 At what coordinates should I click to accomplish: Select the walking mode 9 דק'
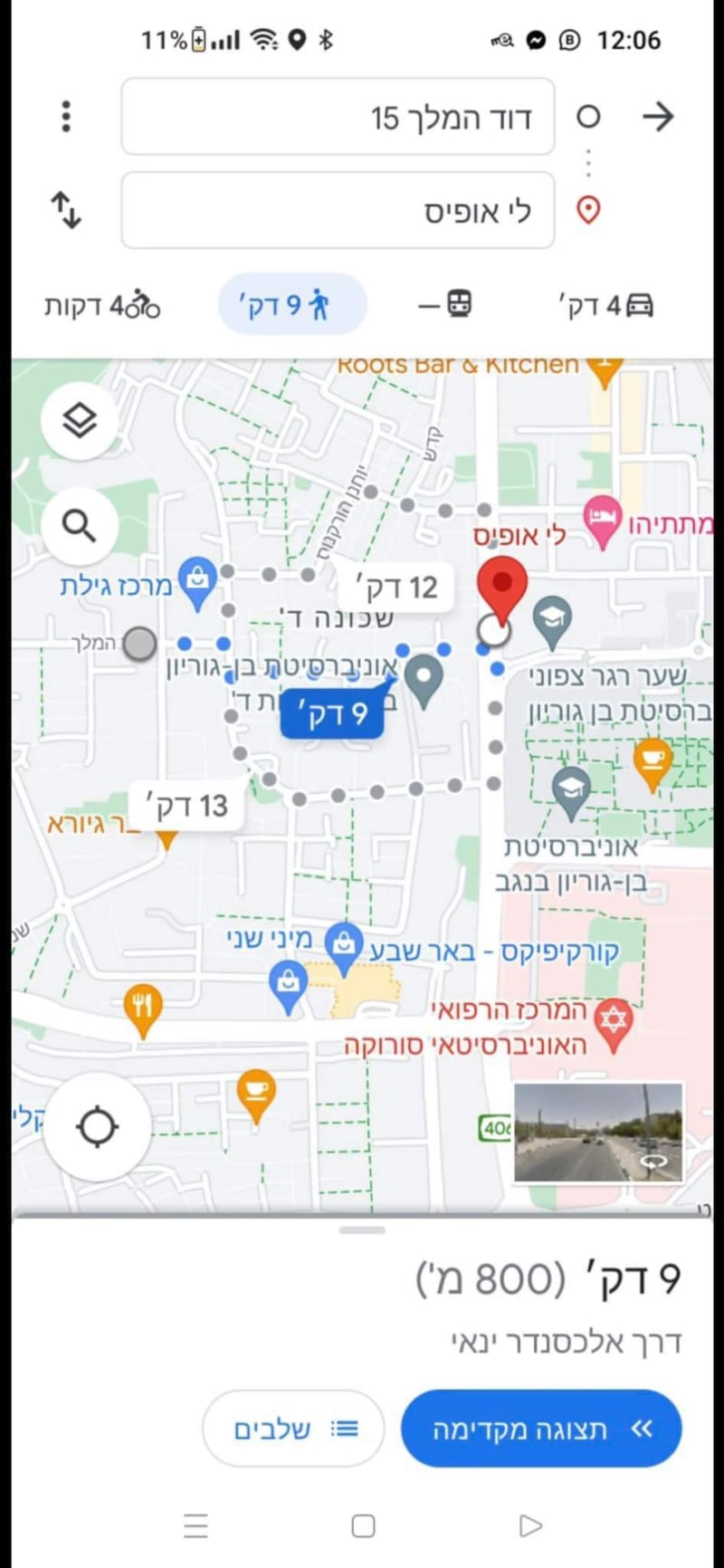click(x=291, y=305)
